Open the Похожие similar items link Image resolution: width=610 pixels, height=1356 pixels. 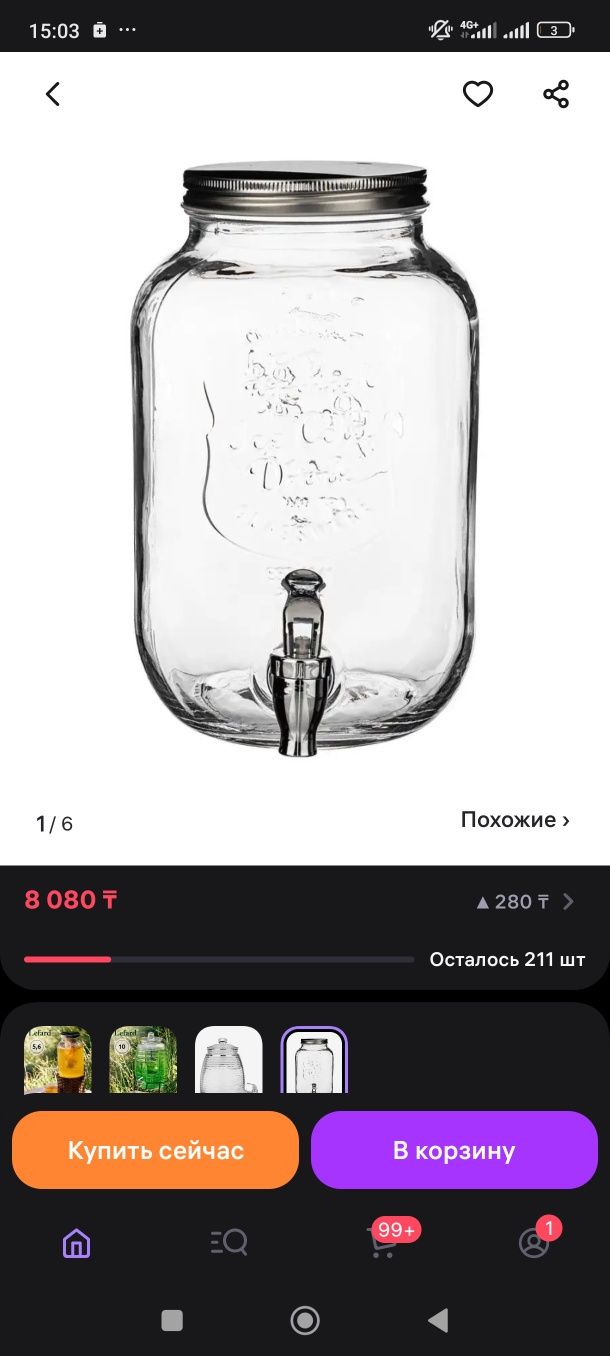pos(515,820)
